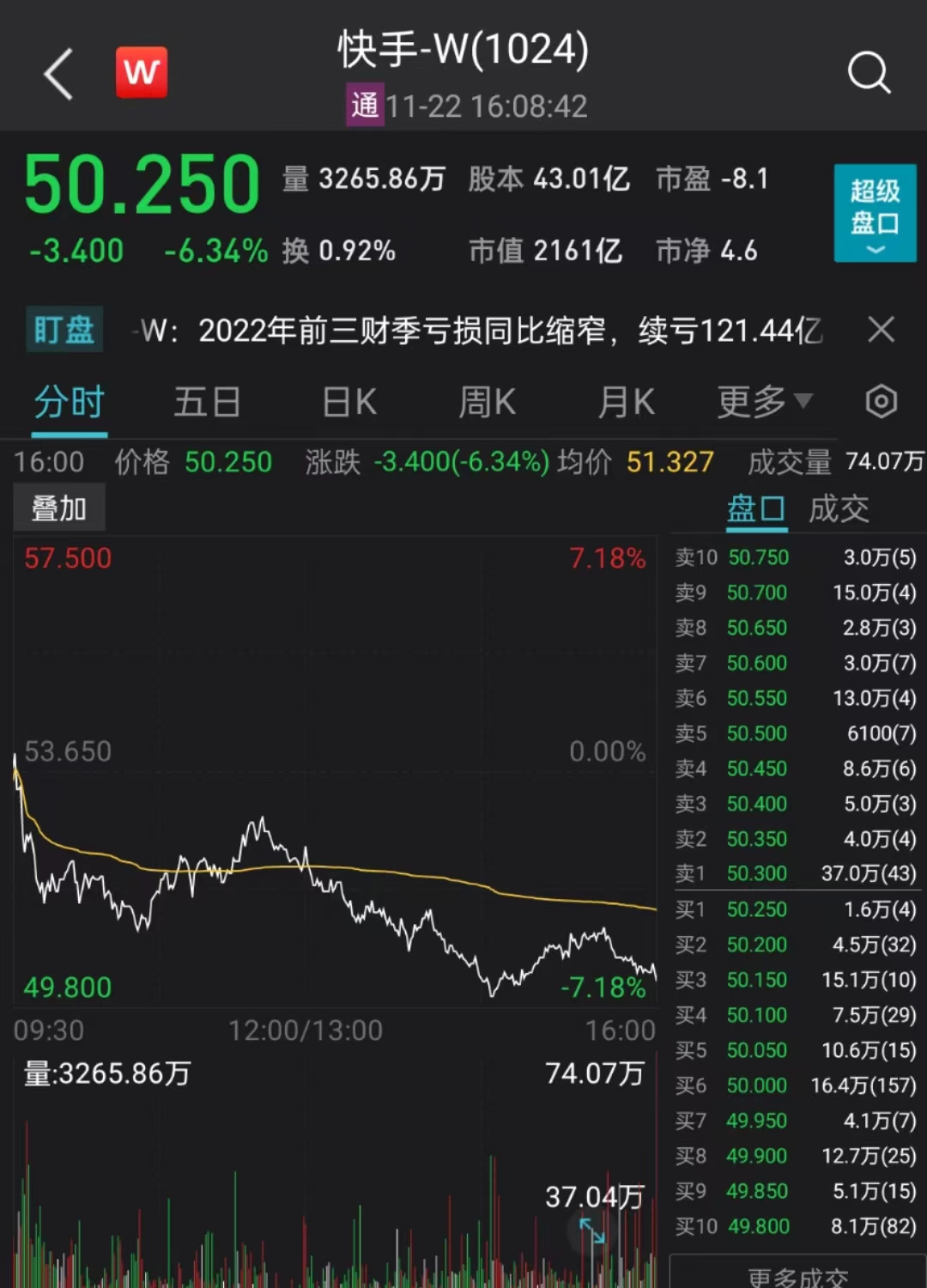Switch to the 日K daily chart tab

pos(348,401)
